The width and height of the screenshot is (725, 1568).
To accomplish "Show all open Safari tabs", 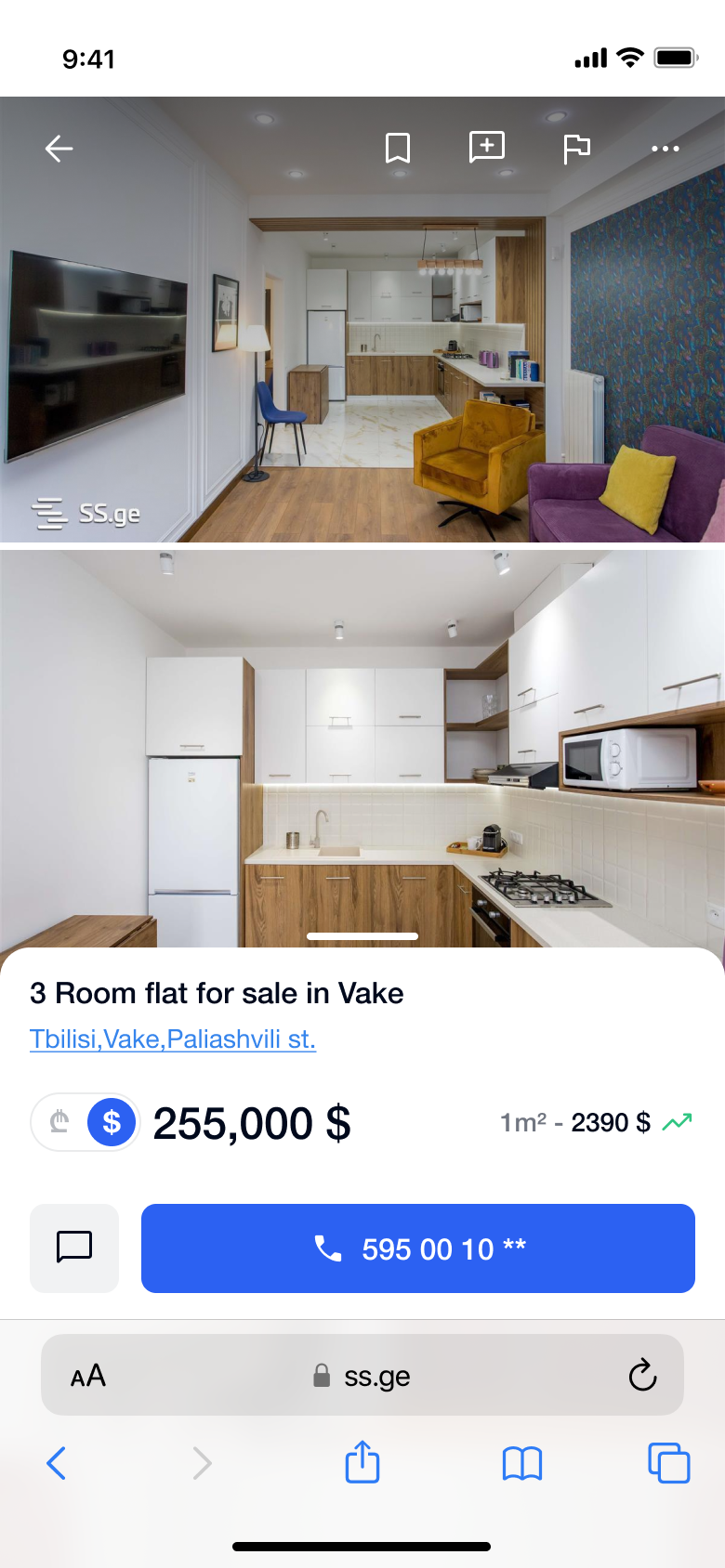I will (x=668, y=1463).
